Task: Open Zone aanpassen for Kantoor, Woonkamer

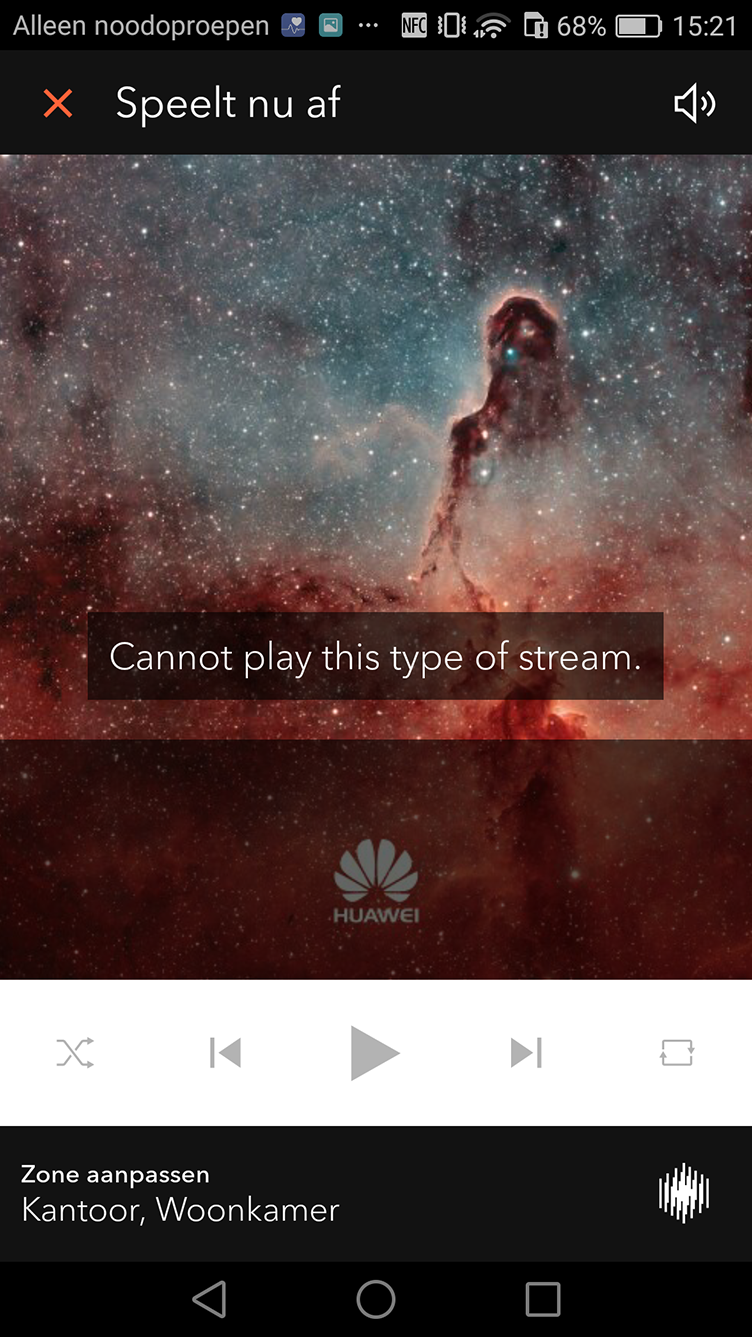Action: pyautogui.click(x=180, y=1194)
